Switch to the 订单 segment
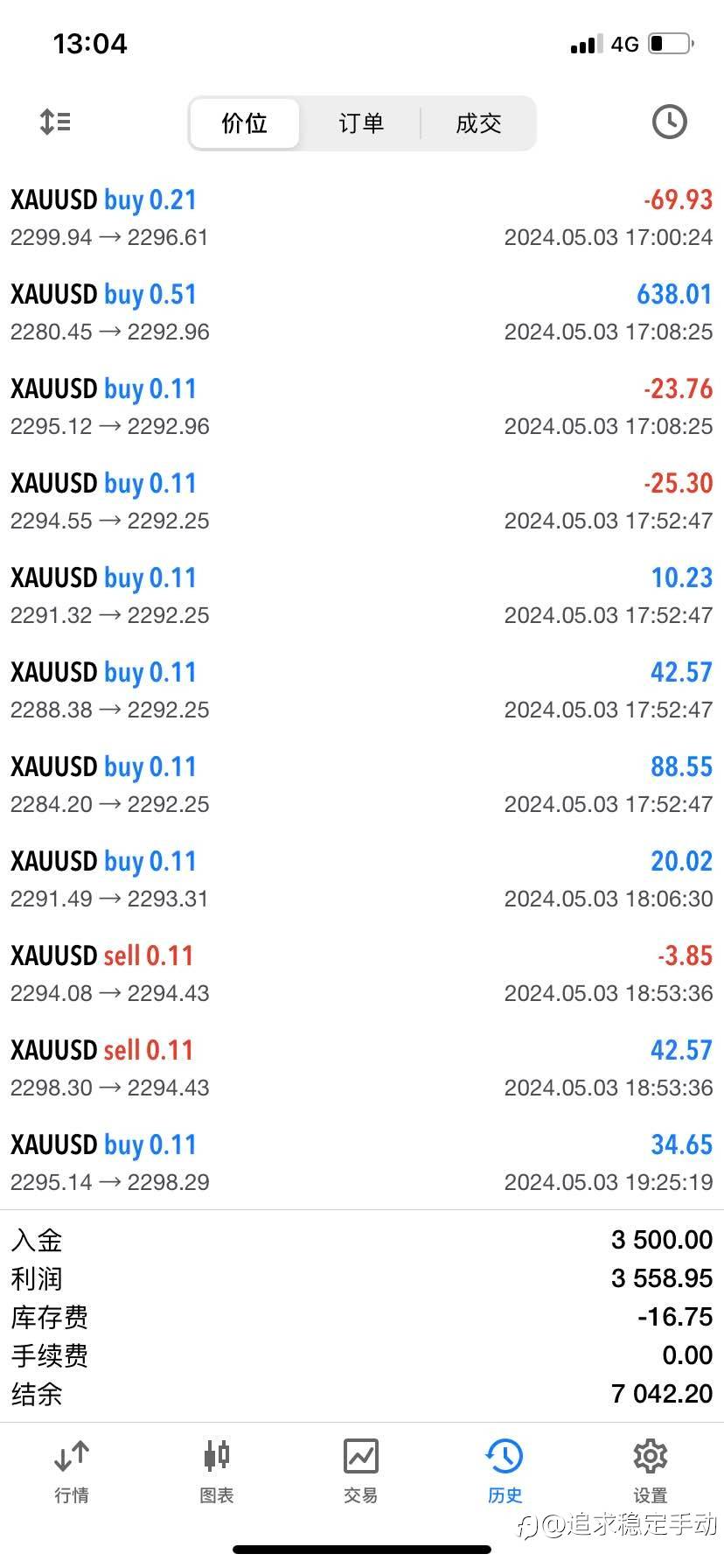The height and width of the screenshot is (1568, 724). tap(361, 123)
